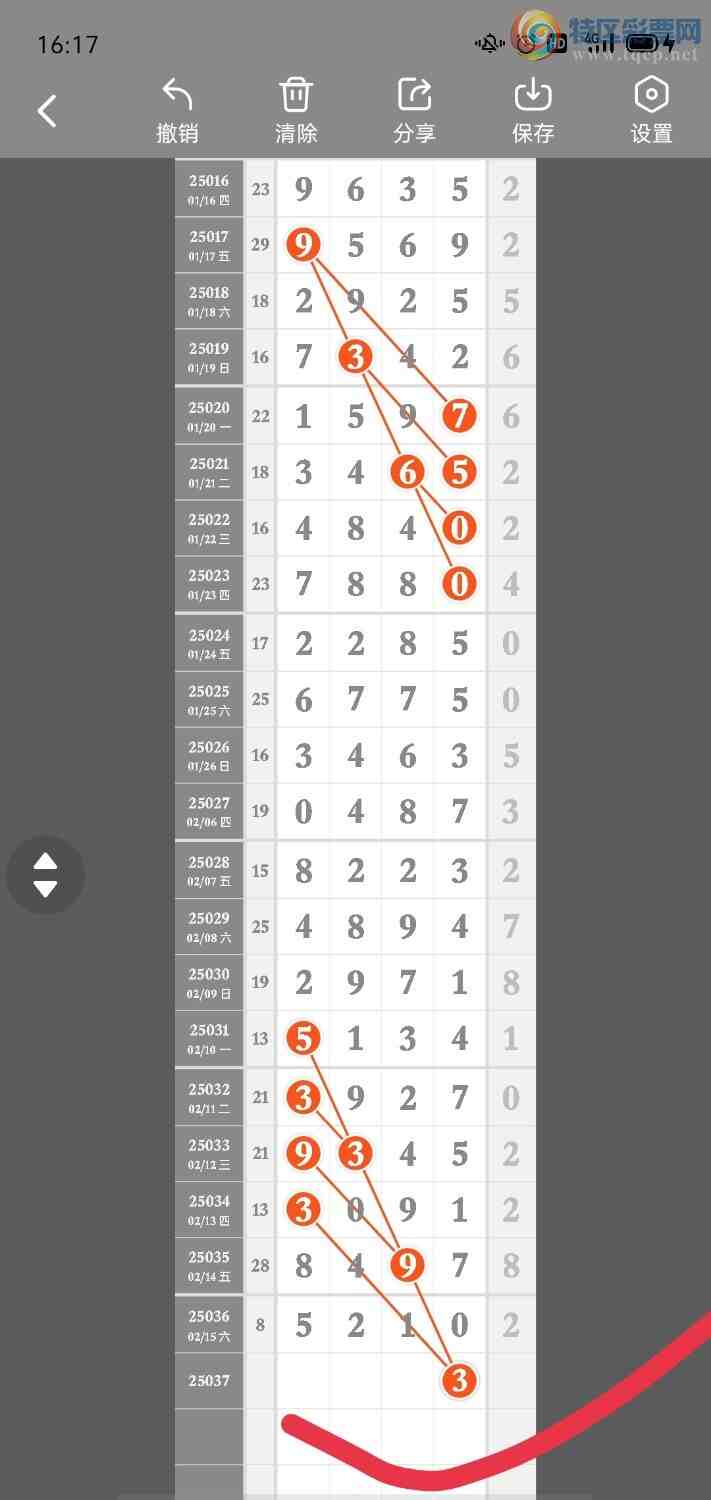This screenshot has height=1500, width=711.
Task: Undo the last drawing with 撤销
Action: (x=177, y=110)
